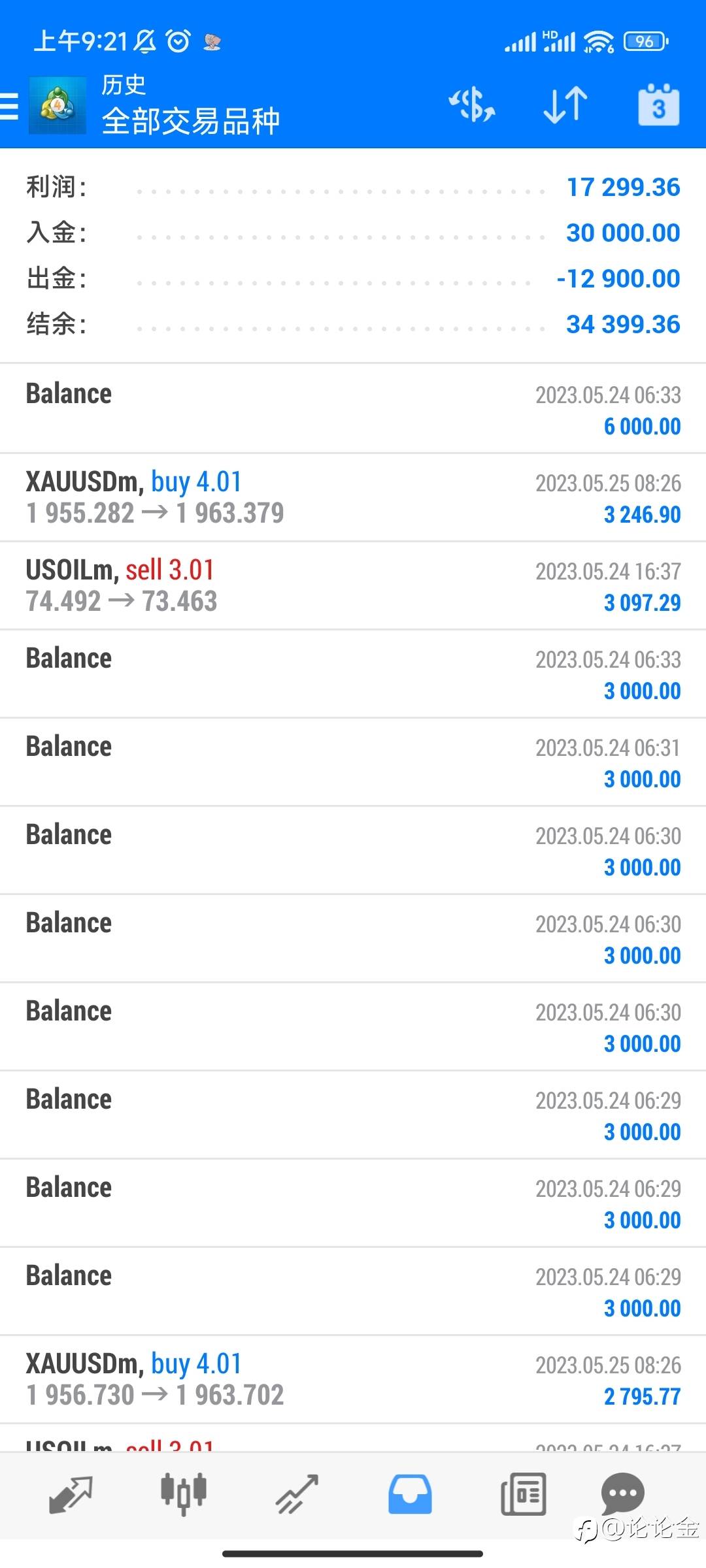
Task: Open the symbol filter currency icon
Action: 471,105
